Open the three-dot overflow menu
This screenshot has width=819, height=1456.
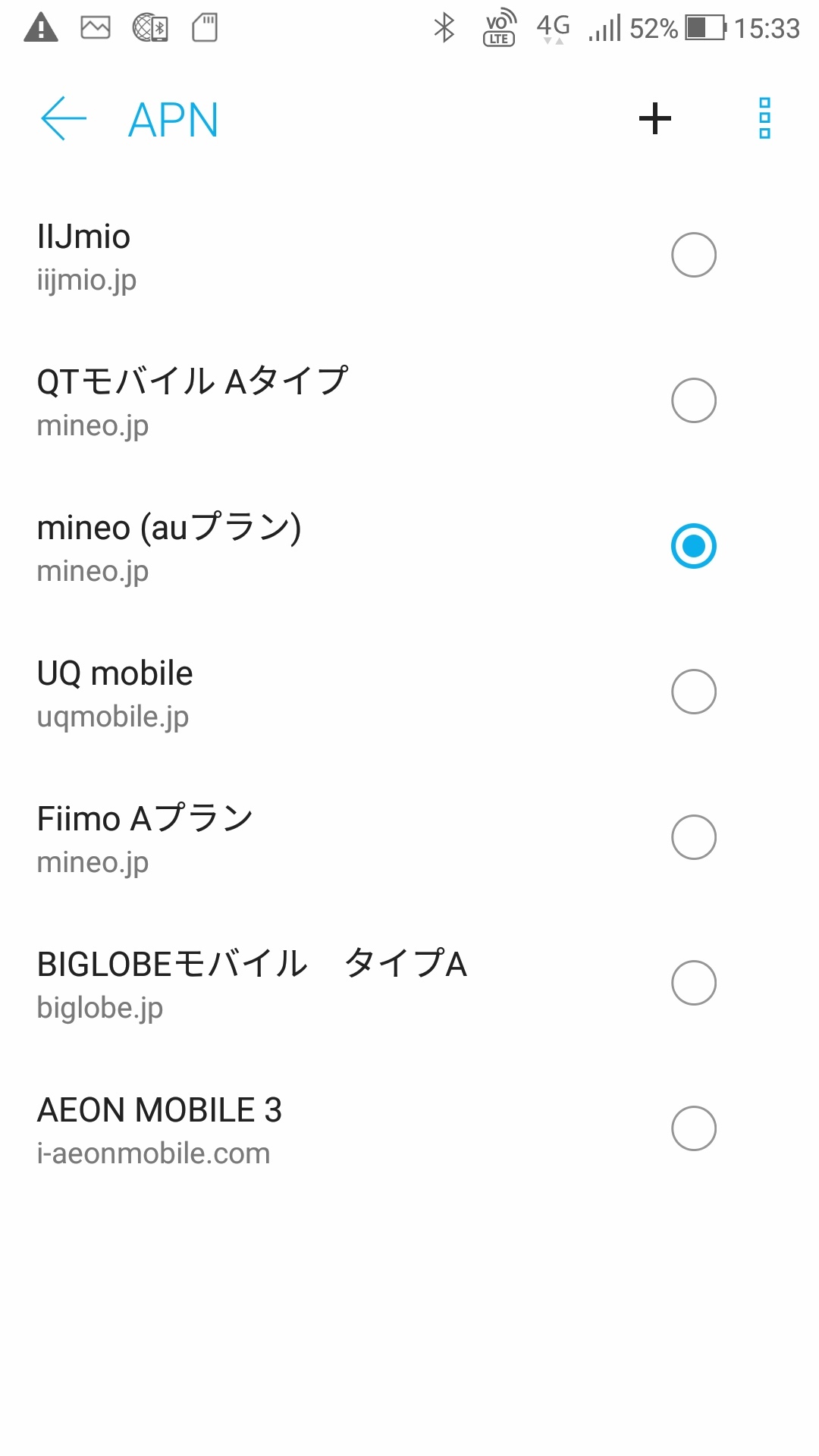tap(764, 119)
